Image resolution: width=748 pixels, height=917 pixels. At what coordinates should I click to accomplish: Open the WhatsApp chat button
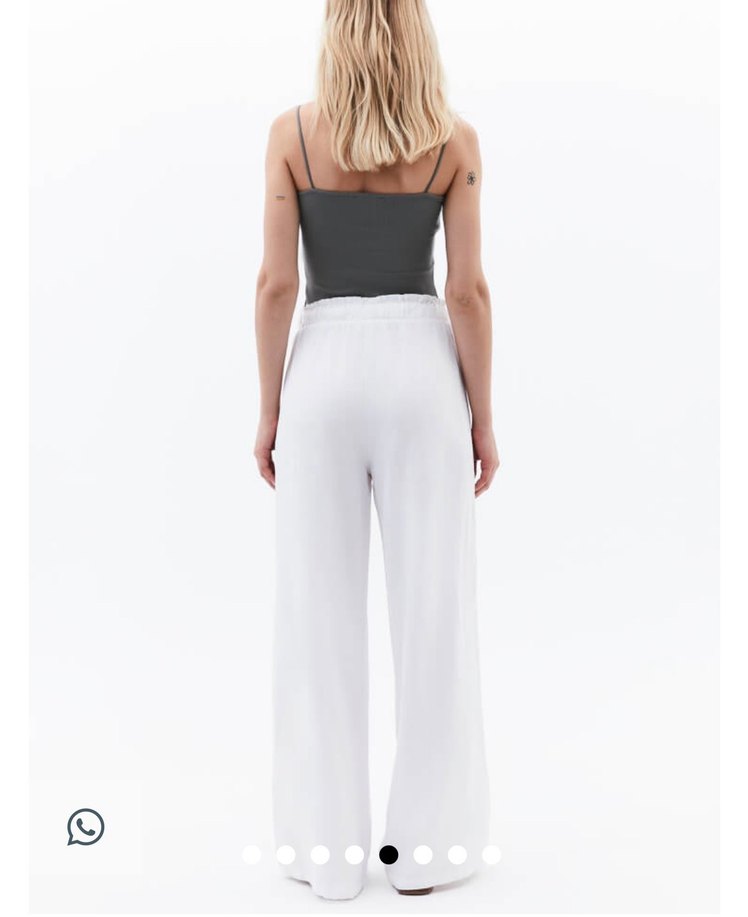coord(86,827)
